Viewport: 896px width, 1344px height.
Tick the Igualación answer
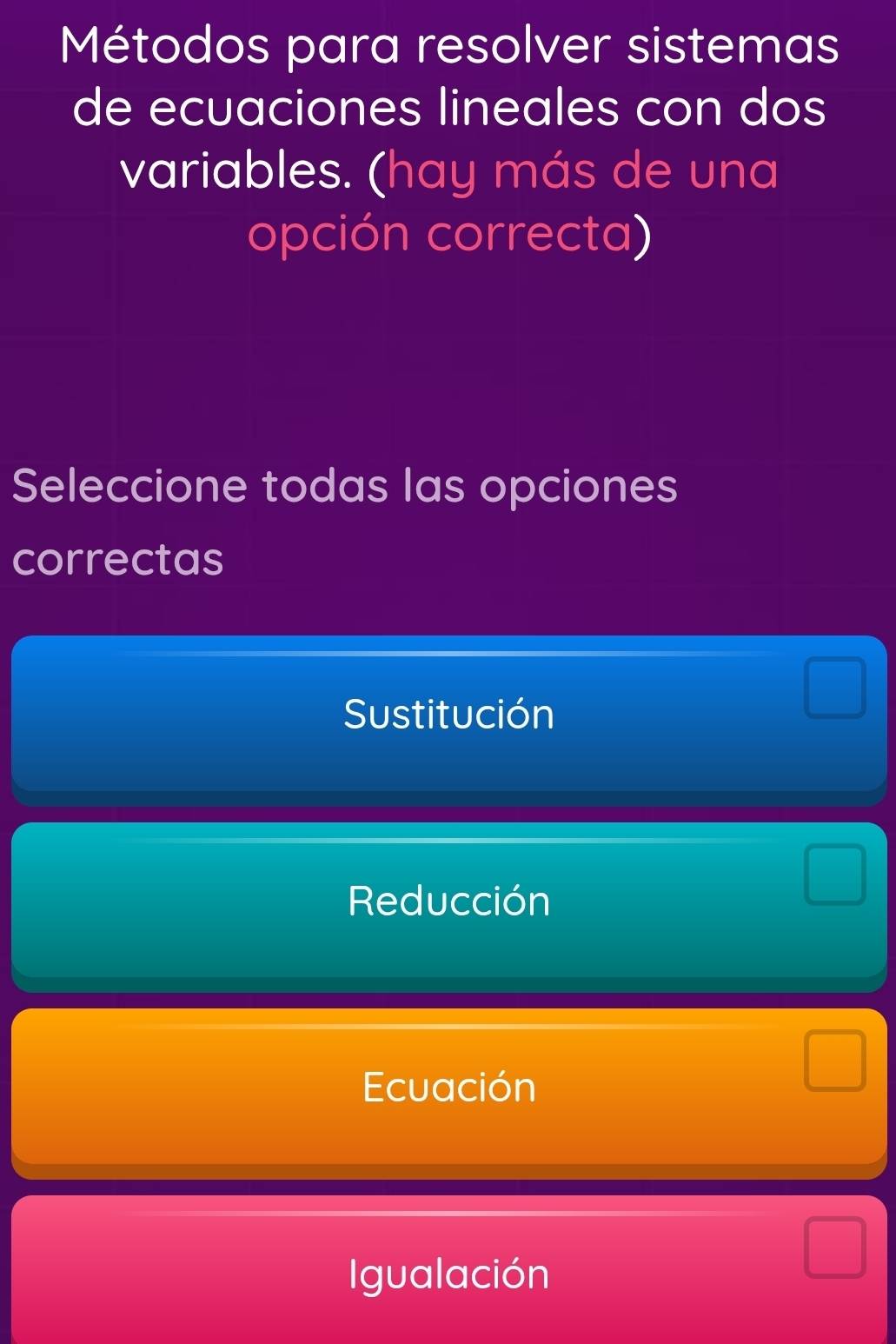[x=448, y=1273]
